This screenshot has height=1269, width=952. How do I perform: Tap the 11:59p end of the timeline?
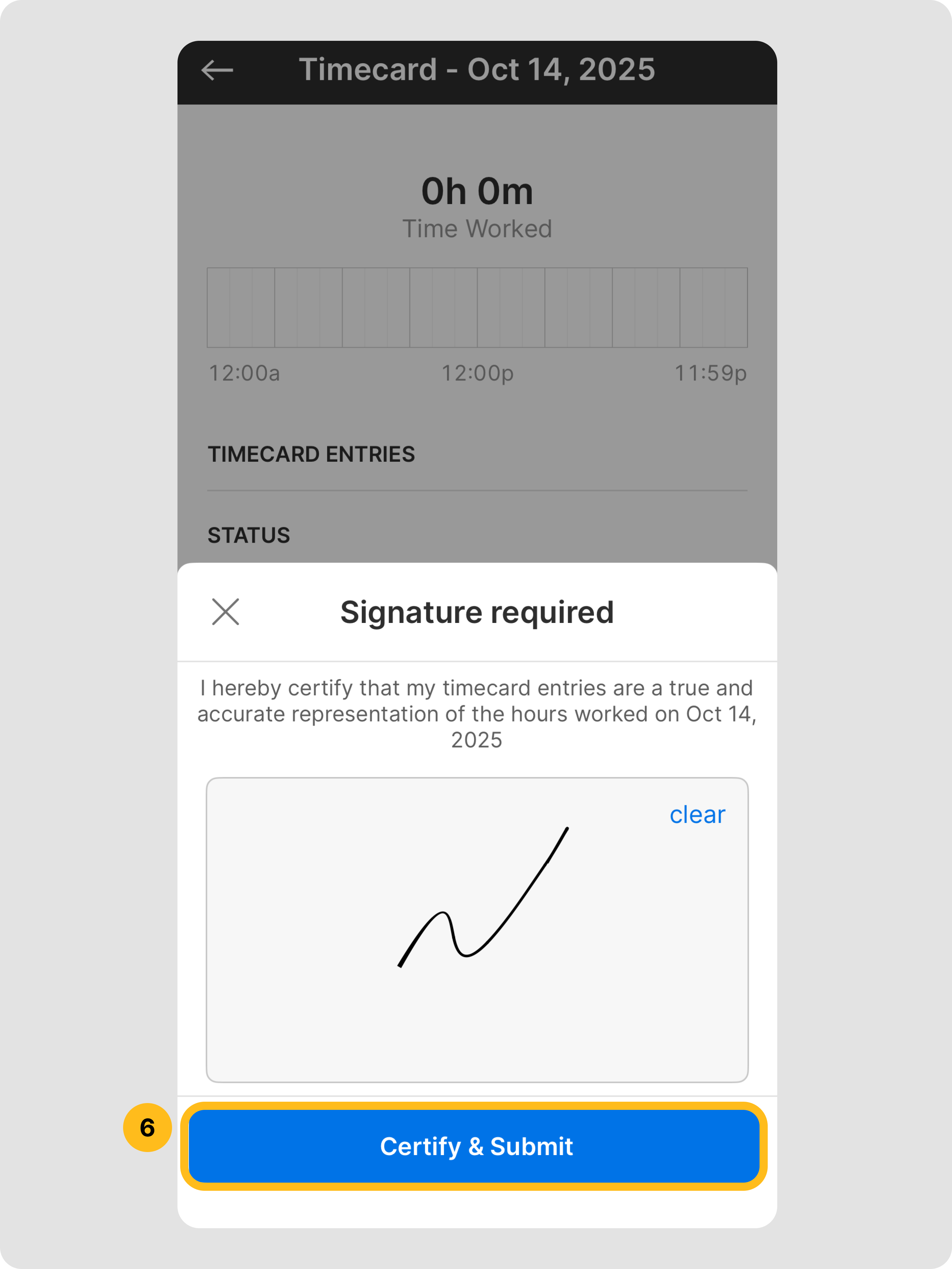711,373
